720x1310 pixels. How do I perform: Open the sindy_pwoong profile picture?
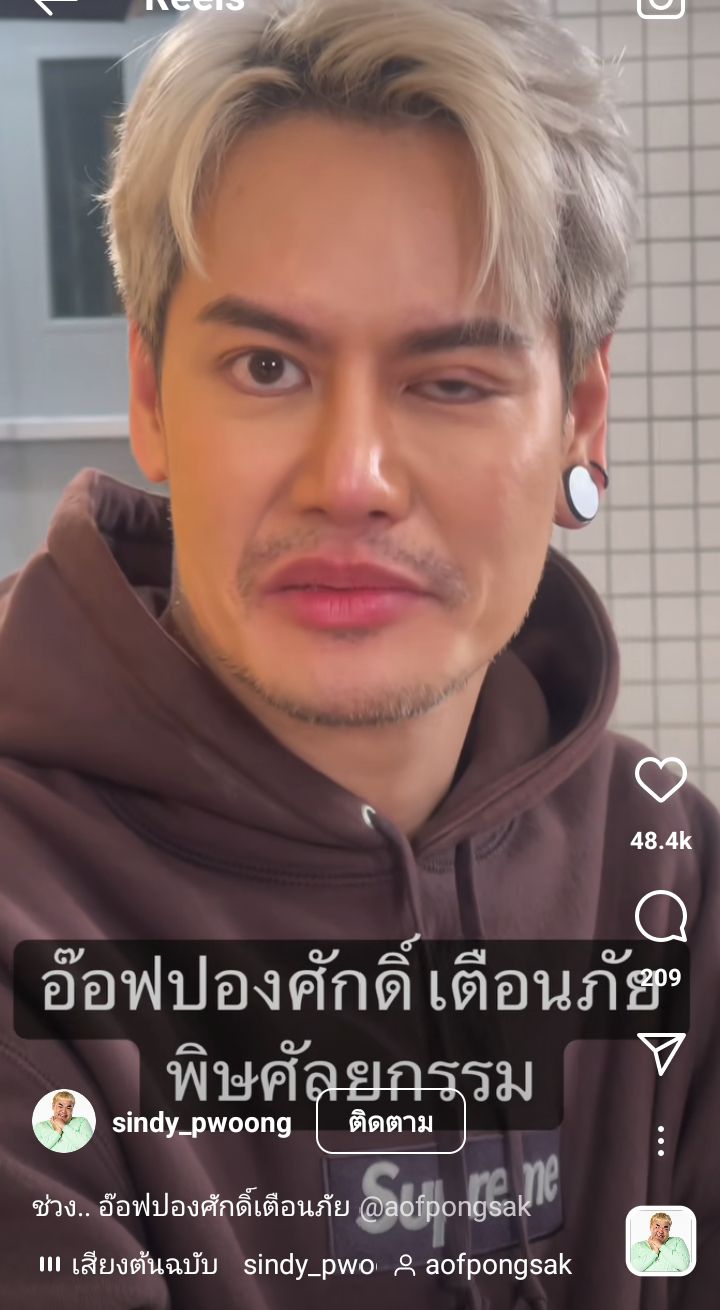(64, 1121)
